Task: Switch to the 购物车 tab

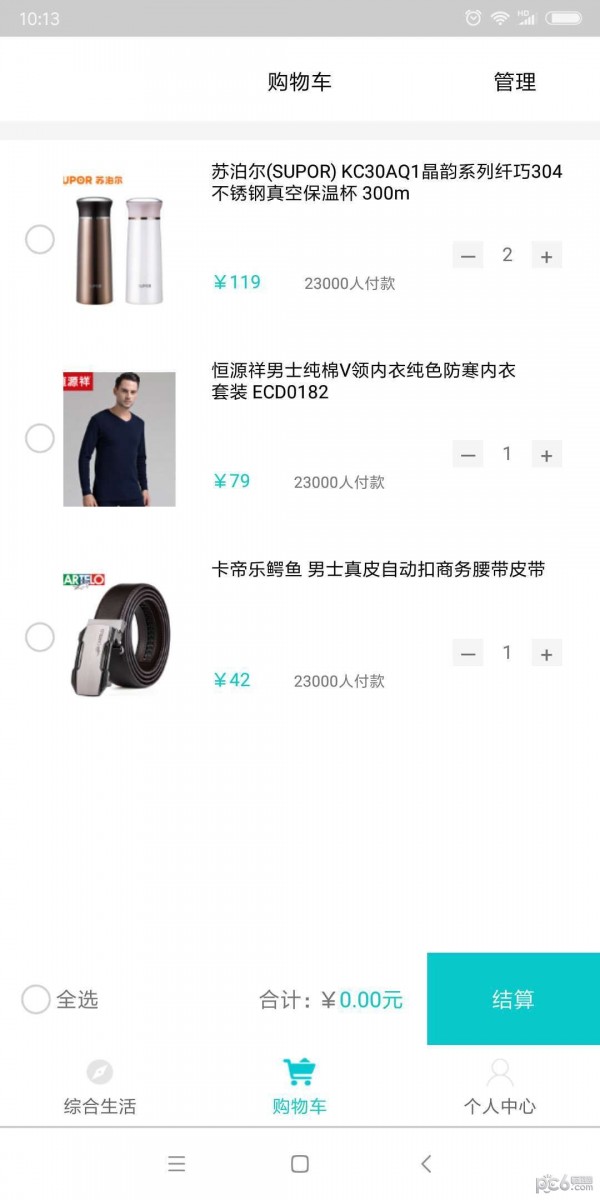Action: tap(299, 1087)
